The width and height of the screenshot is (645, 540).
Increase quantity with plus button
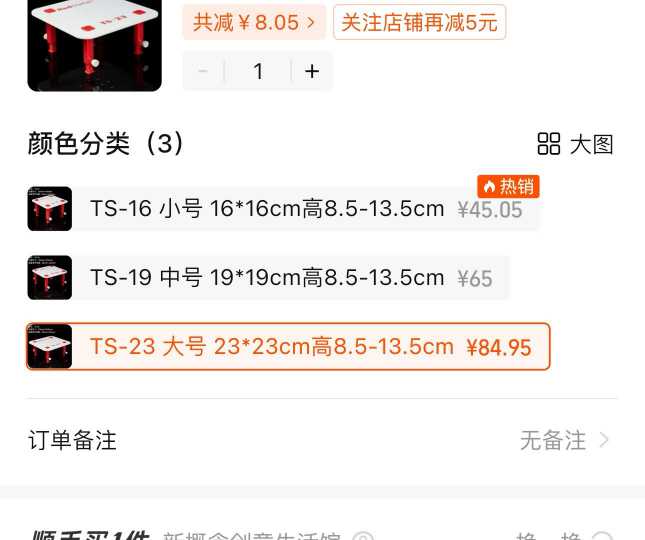pyautogui.click(x=312, y=71)
